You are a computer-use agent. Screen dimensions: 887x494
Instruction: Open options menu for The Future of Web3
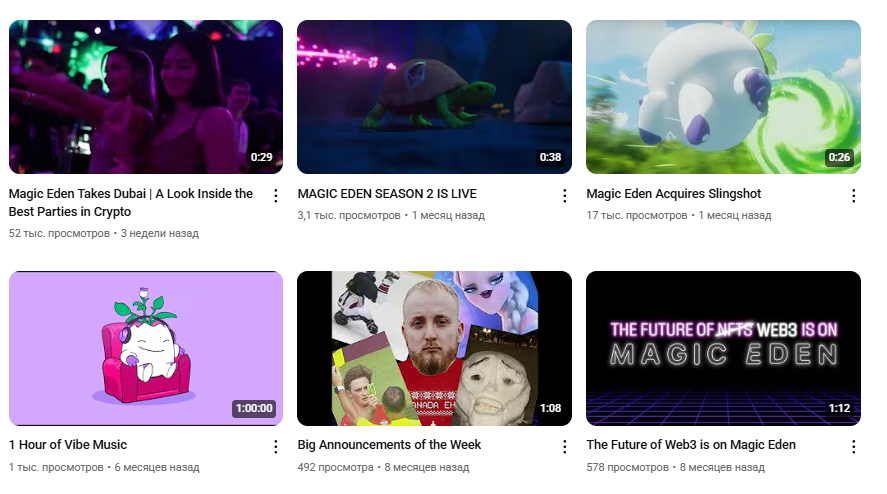pos(853,447)
